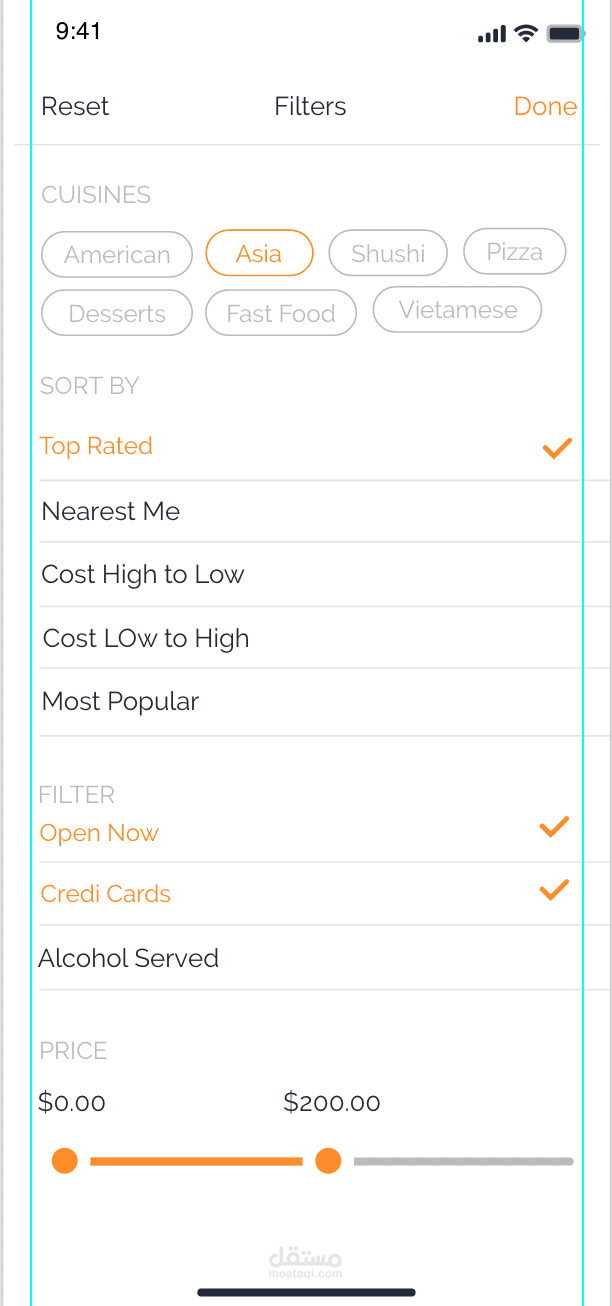This screenshot has width=612, height=1306.
Task: Deselect the Asia cuisine chip
Action: [x=259, y=254]
